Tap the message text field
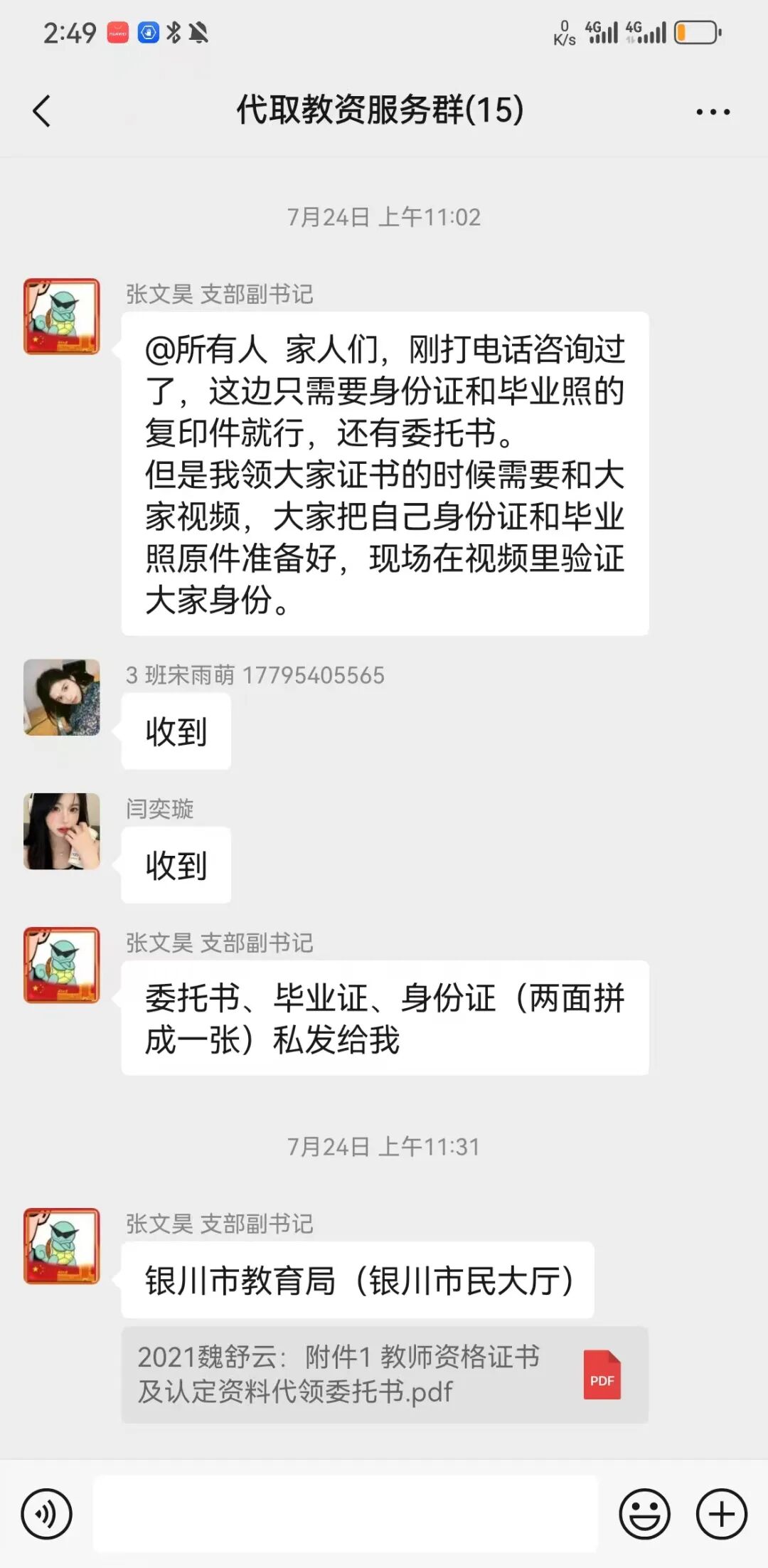Image resolution: width=768 pixels, height=1568 pixels. coord(346,1513)
